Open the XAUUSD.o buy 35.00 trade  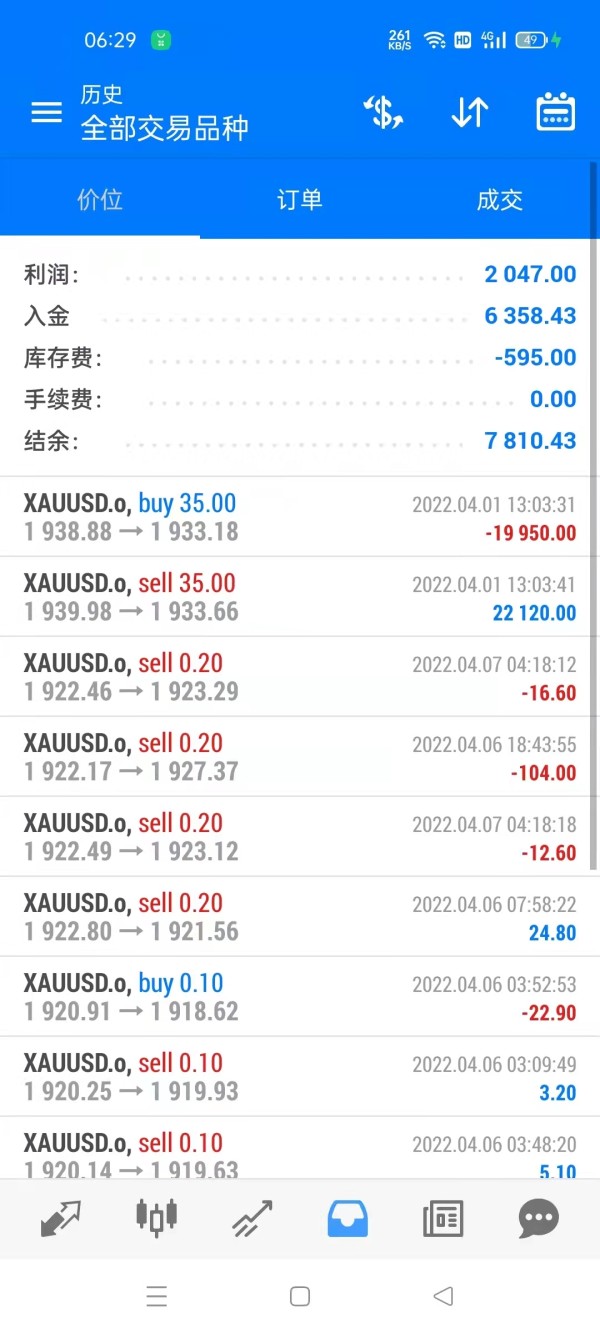[299, 517]
